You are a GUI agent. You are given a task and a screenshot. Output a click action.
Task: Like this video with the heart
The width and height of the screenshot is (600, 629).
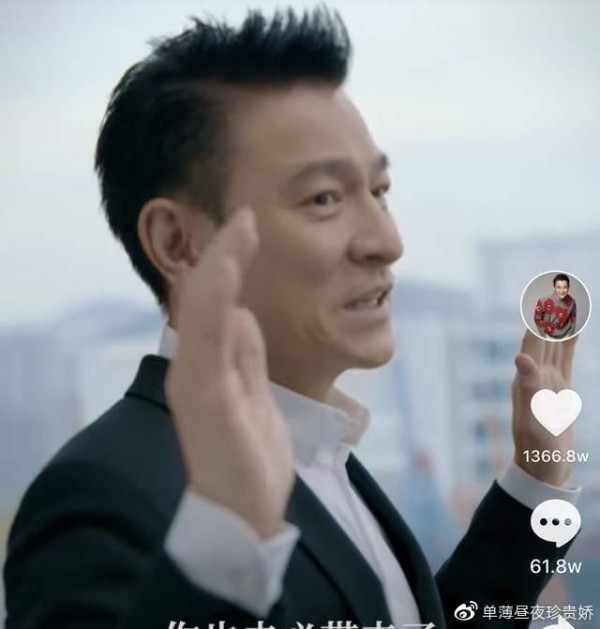[555, 412]
